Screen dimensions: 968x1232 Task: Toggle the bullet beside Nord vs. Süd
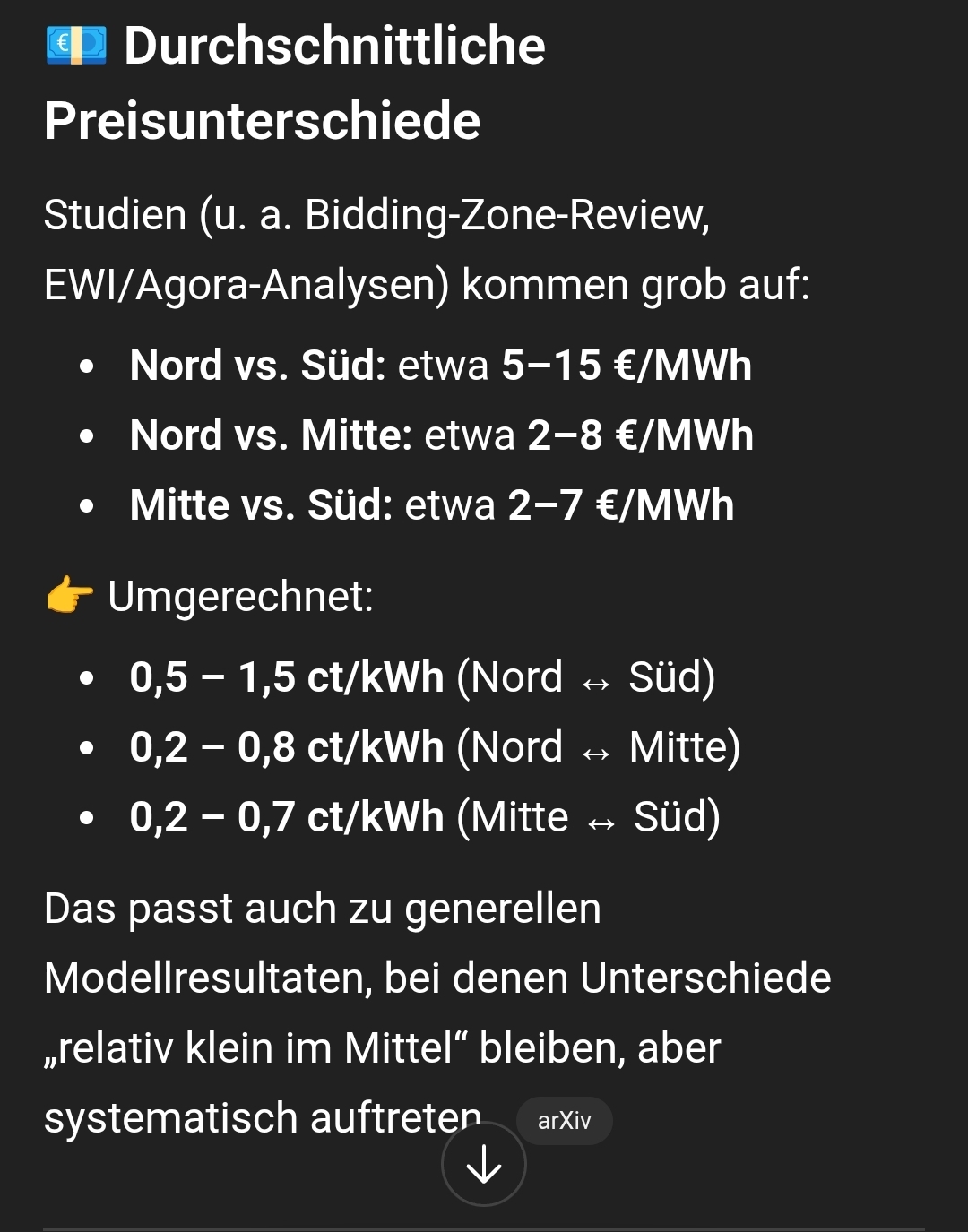pyautogui.click(x=87, y=366)
